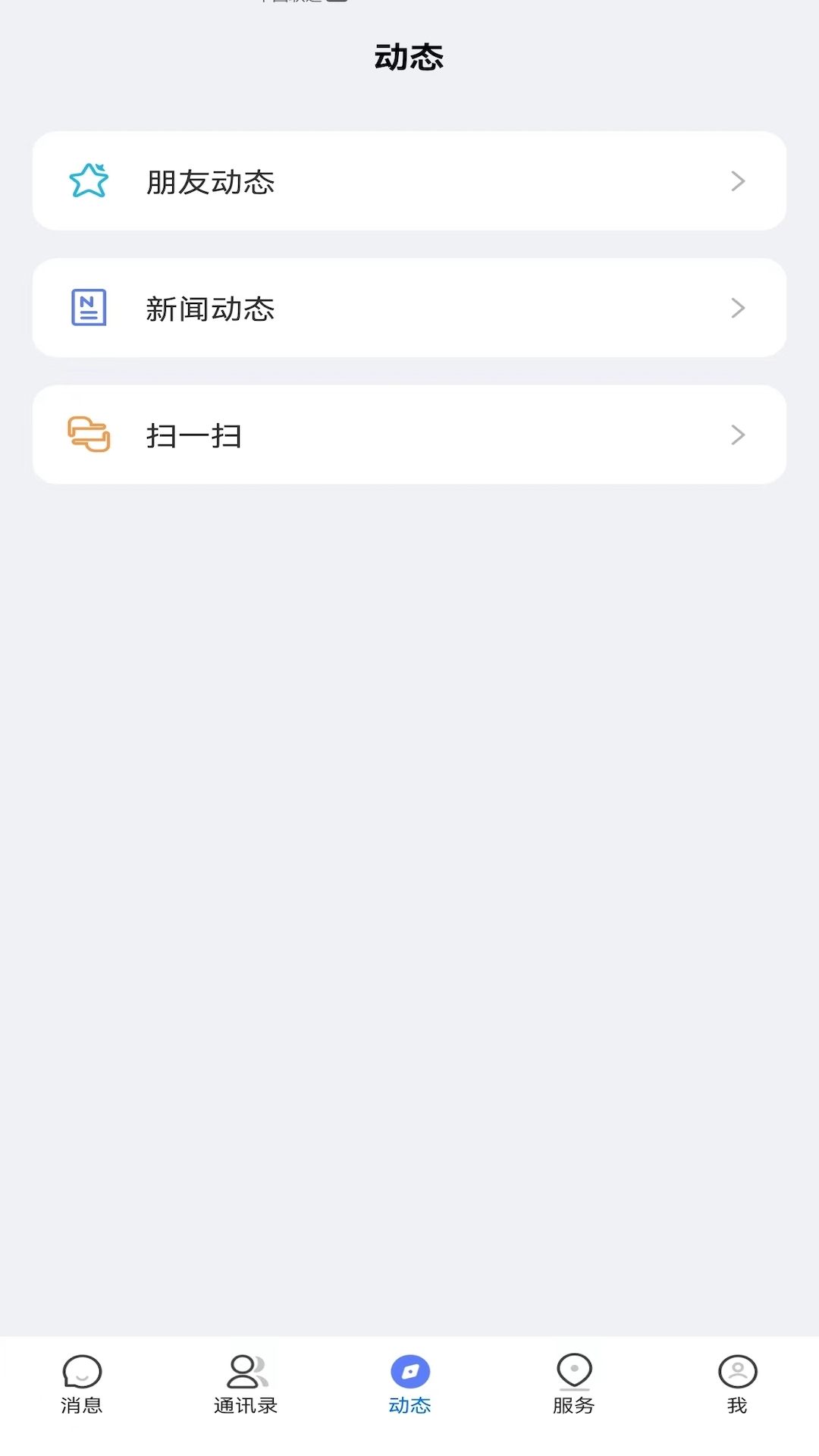Click the blue compass icon above 动态

(x=409, y=1371)
